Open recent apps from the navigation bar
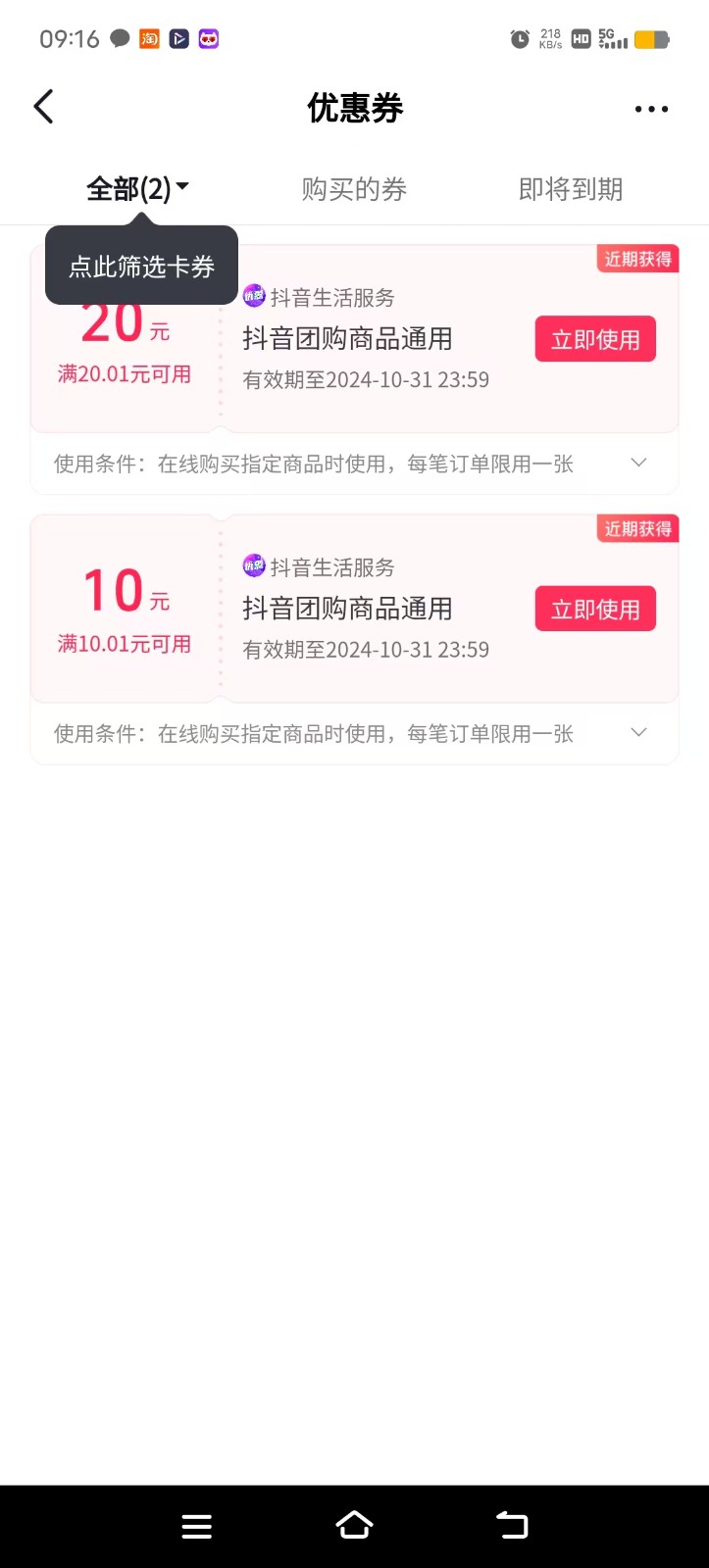 [x=196, y=1525]
